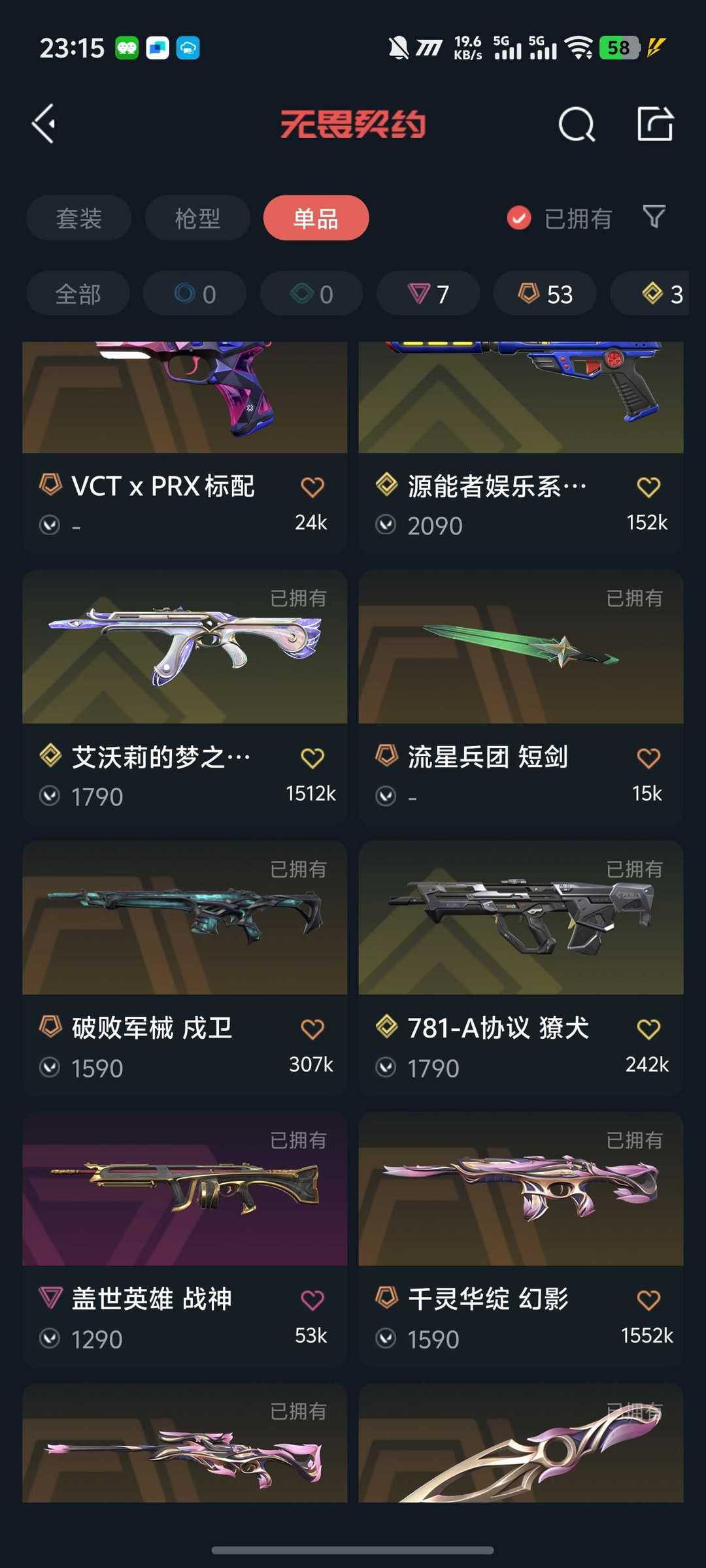Filter by the orange tier chip showing 53

(x=545, y=294)
